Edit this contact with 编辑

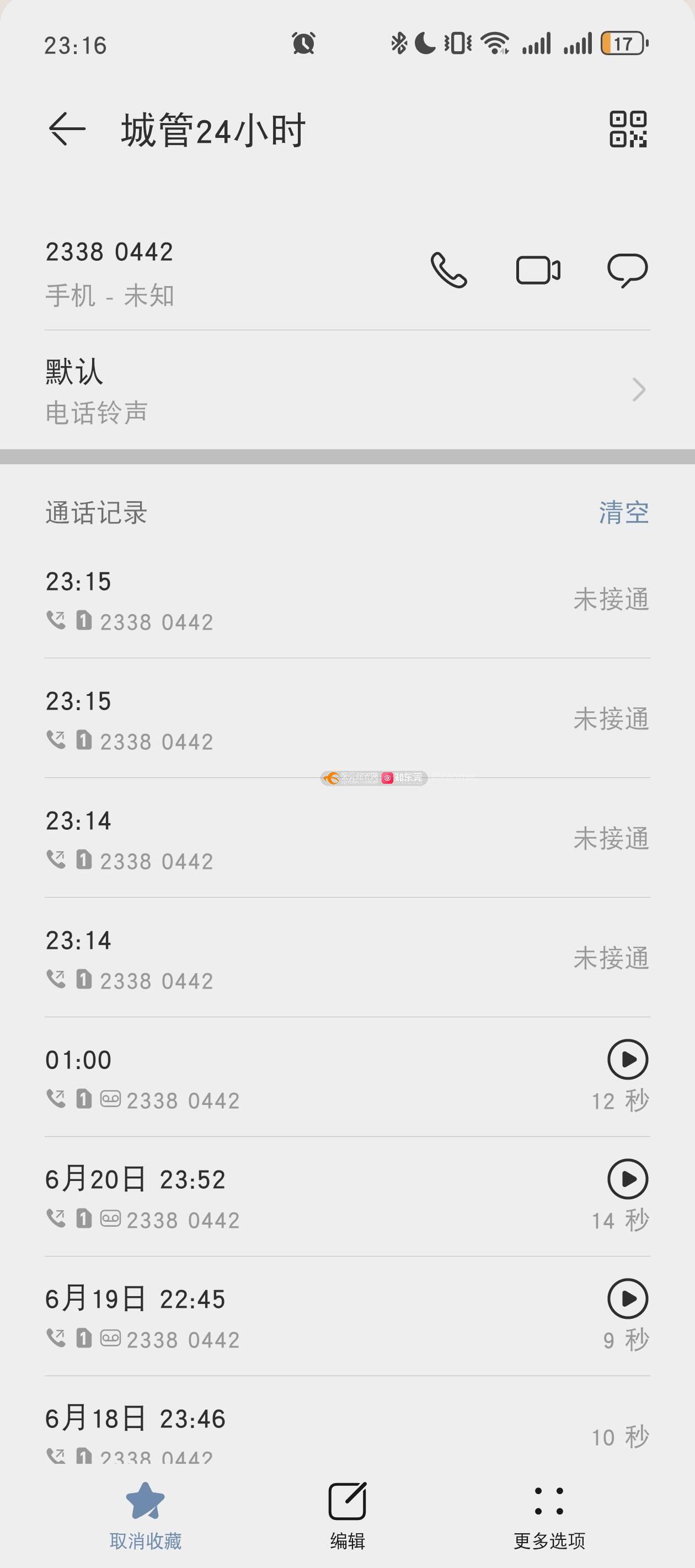coord(347,1516)
